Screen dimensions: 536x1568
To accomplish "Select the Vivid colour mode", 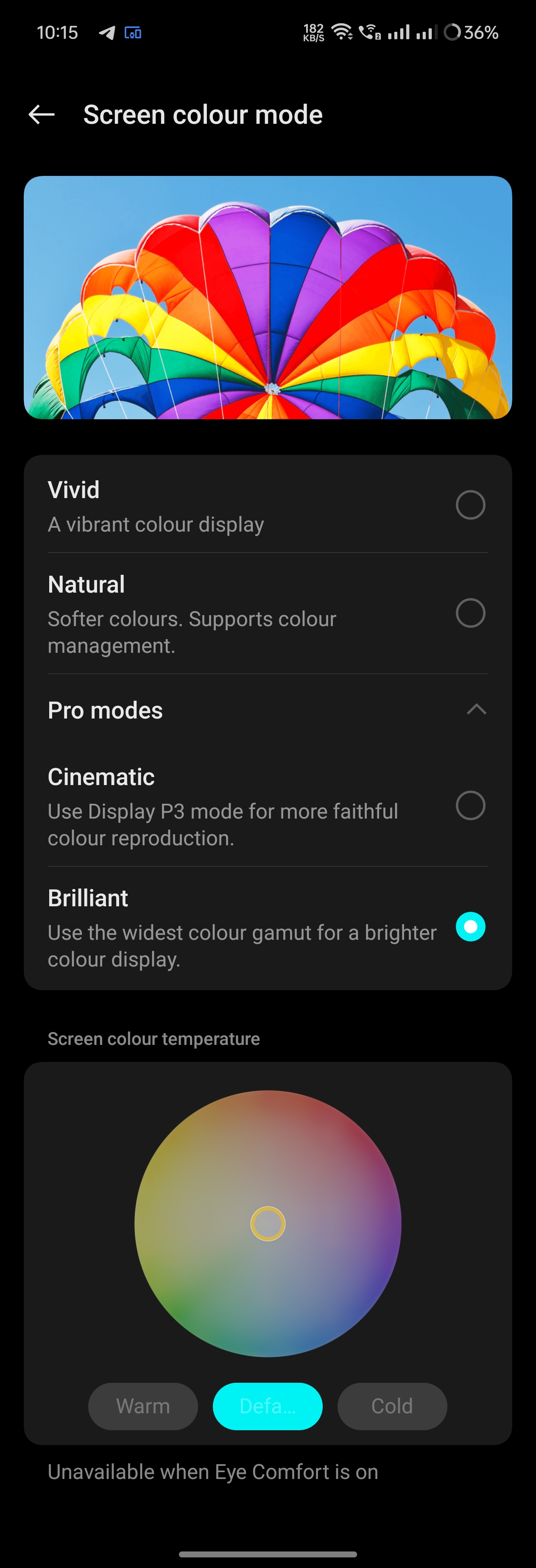I will click(x=469, y=504).
